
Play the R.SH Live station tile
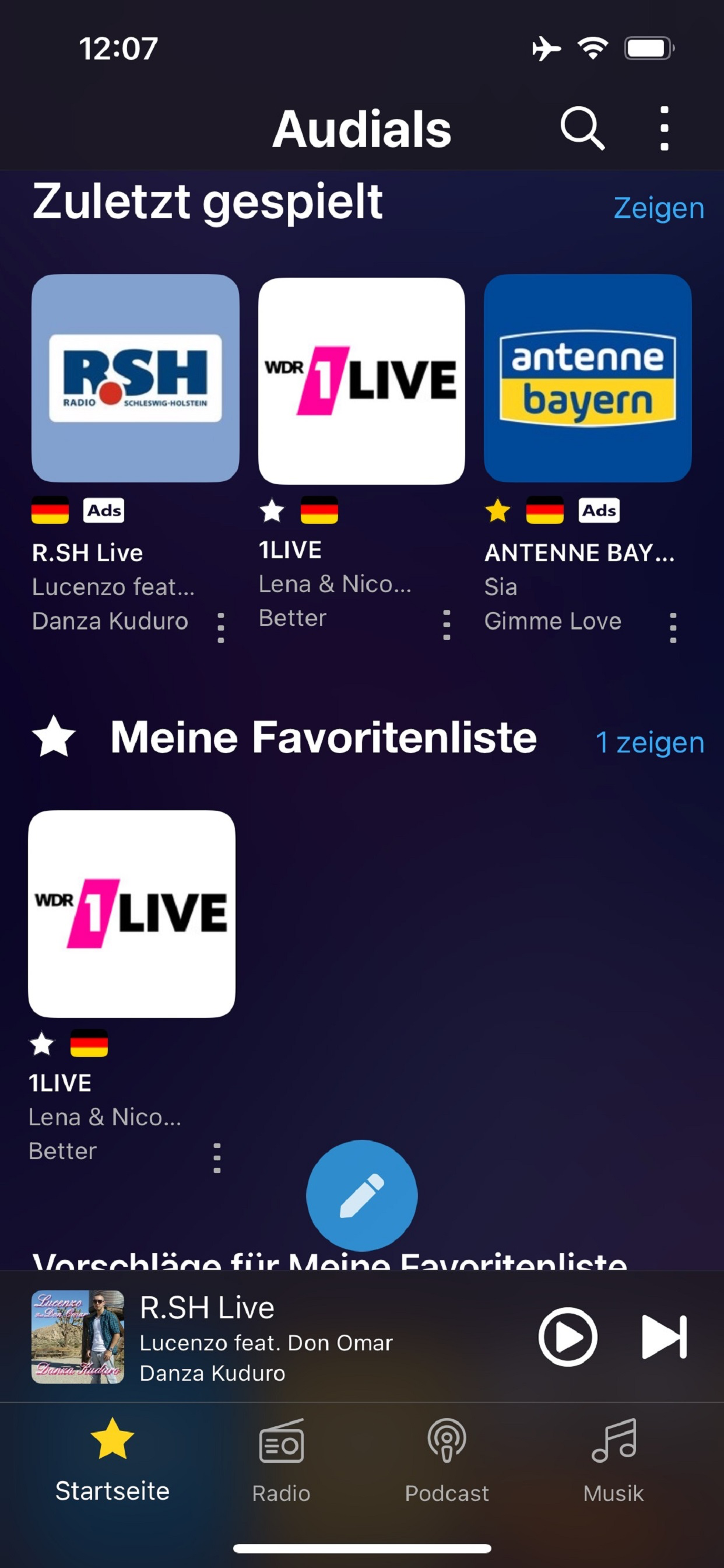click(135, 379)
